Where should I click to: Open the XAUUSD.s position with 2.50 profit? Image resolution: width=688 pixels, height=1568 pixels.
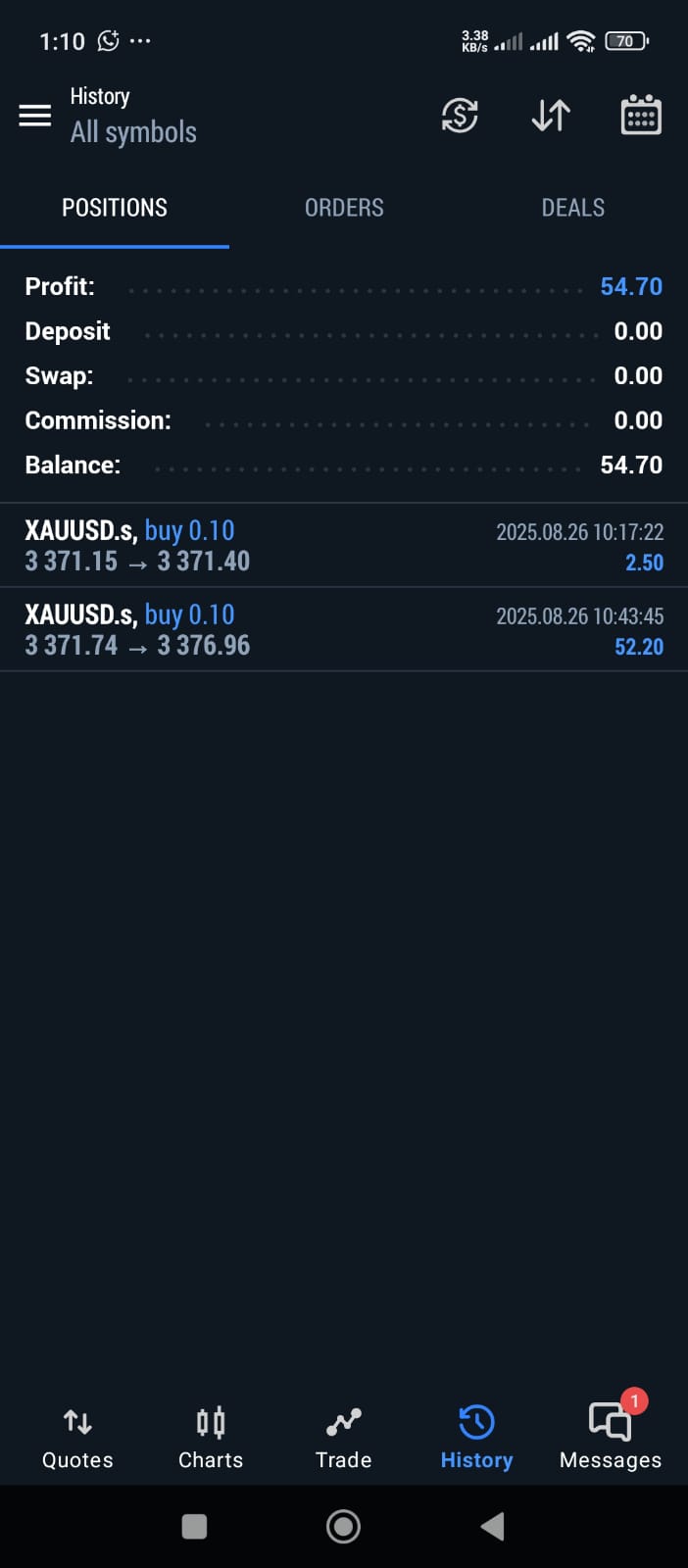[x=343, y=546]
